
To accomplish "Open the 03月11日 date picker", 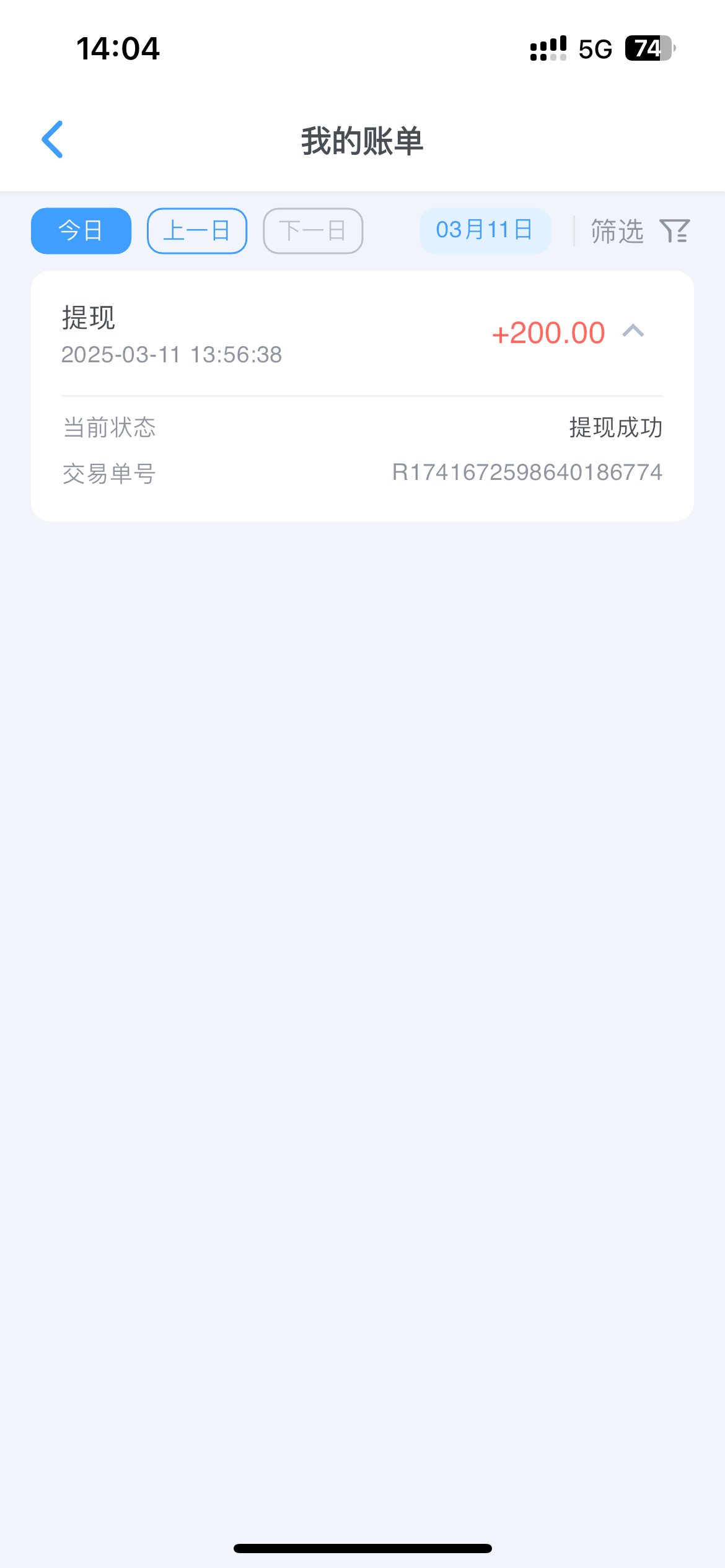I will pyautogui.click(x=485, y=230).
